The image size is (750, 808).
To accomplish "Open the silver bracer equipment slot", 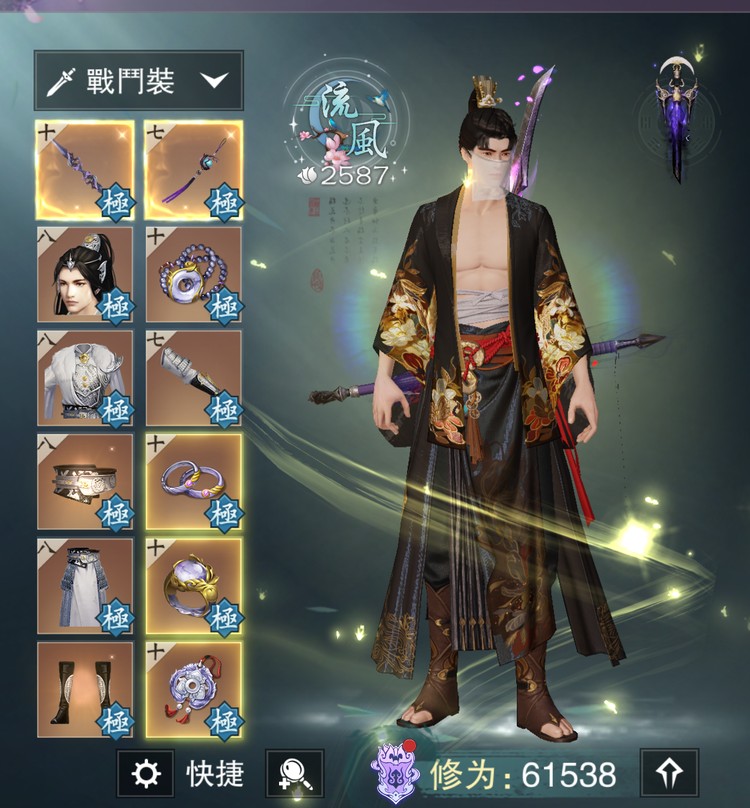I will pyautogui.click(x=194, y=378).
